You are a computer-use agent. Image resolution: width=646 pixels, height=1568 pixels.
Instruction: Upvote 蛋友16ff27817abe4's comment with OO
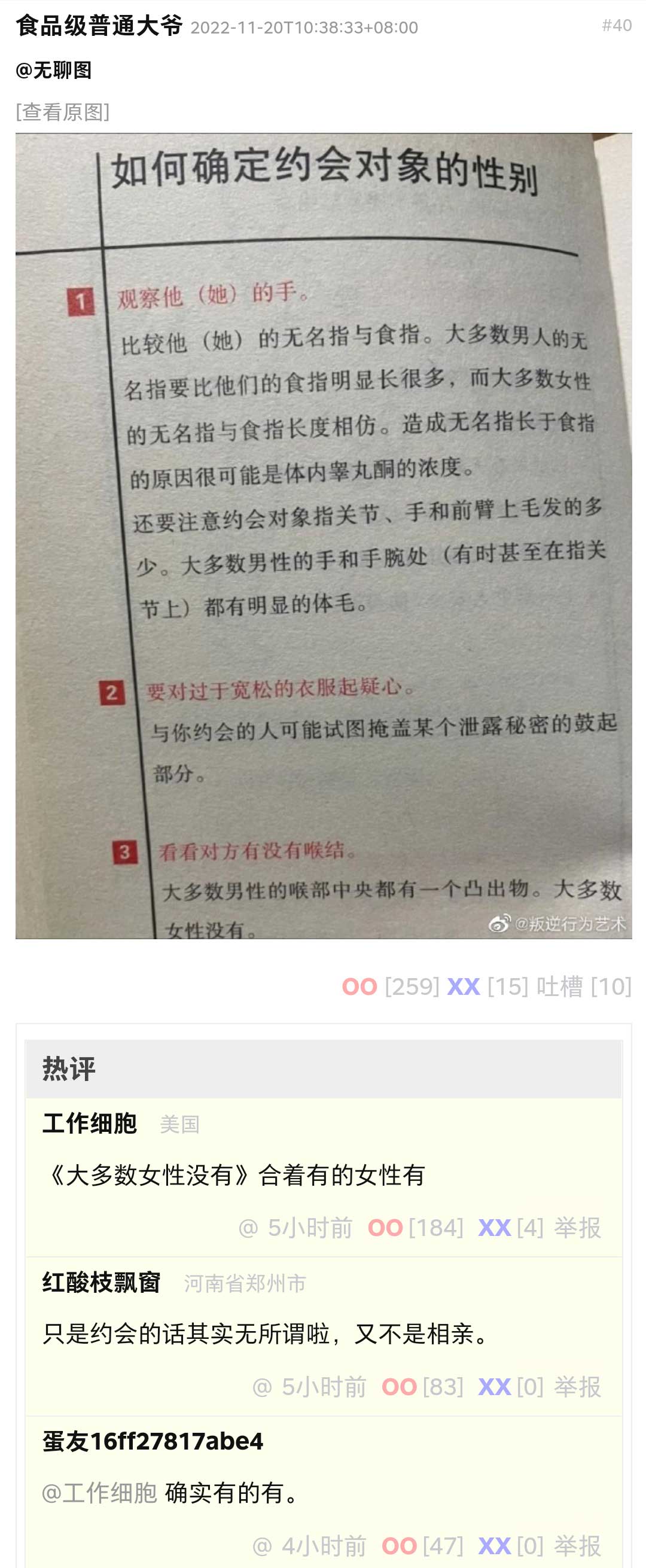(x=400, y=1545)
